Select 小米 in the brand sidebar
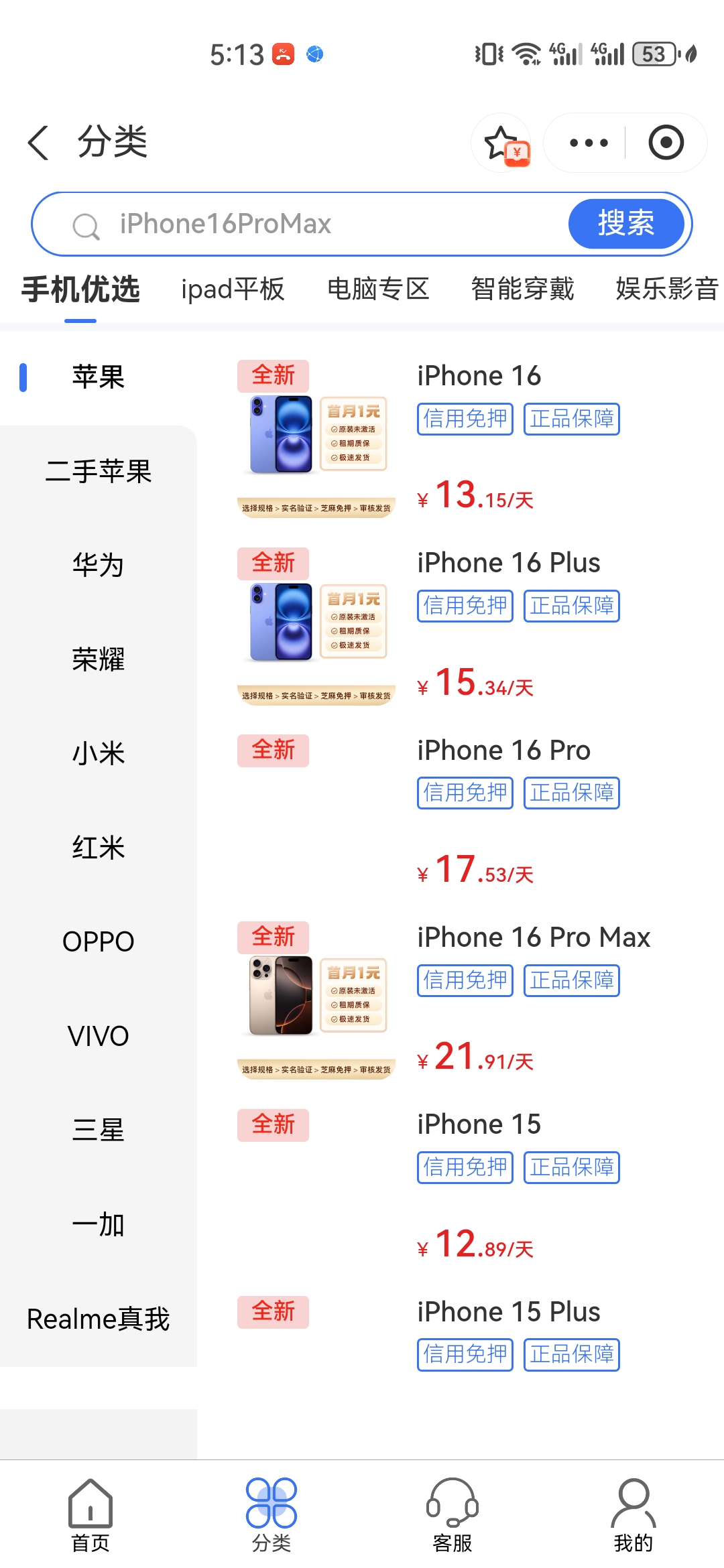724x1568 pixels. pyautogui.click(x=99, y=754)
